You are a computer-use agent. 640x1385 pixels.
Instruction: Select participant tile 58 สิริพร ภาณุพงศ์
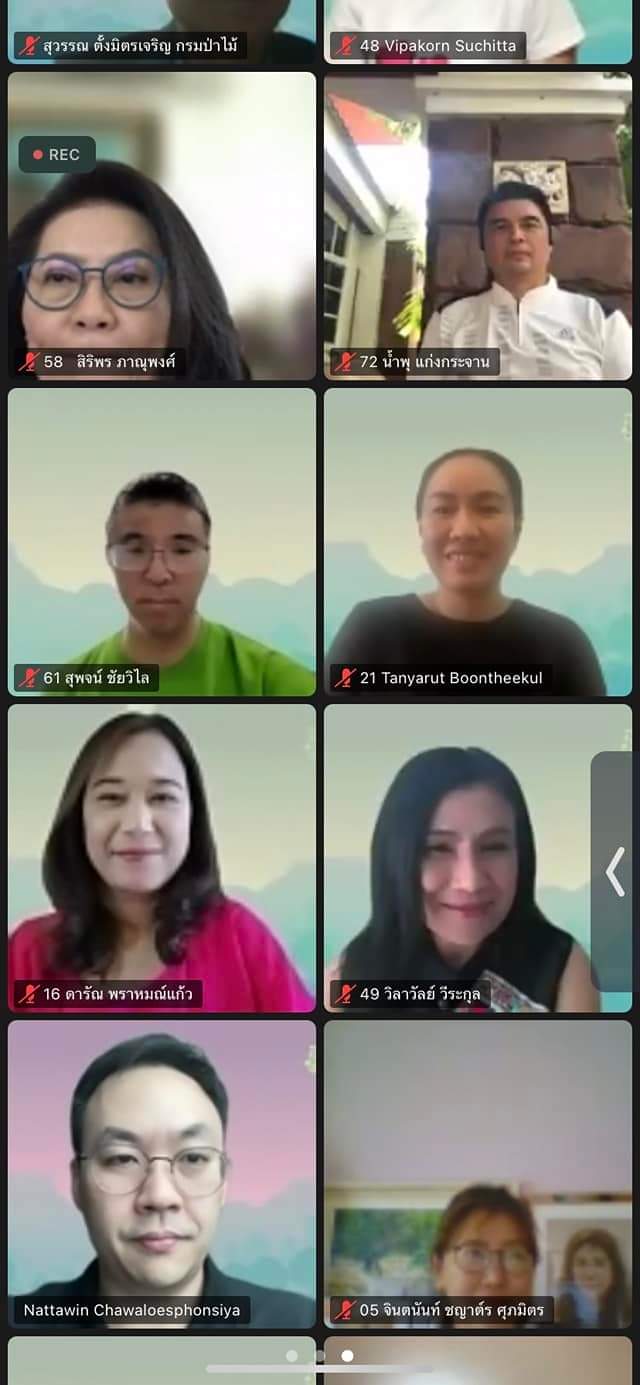point(162,226)
